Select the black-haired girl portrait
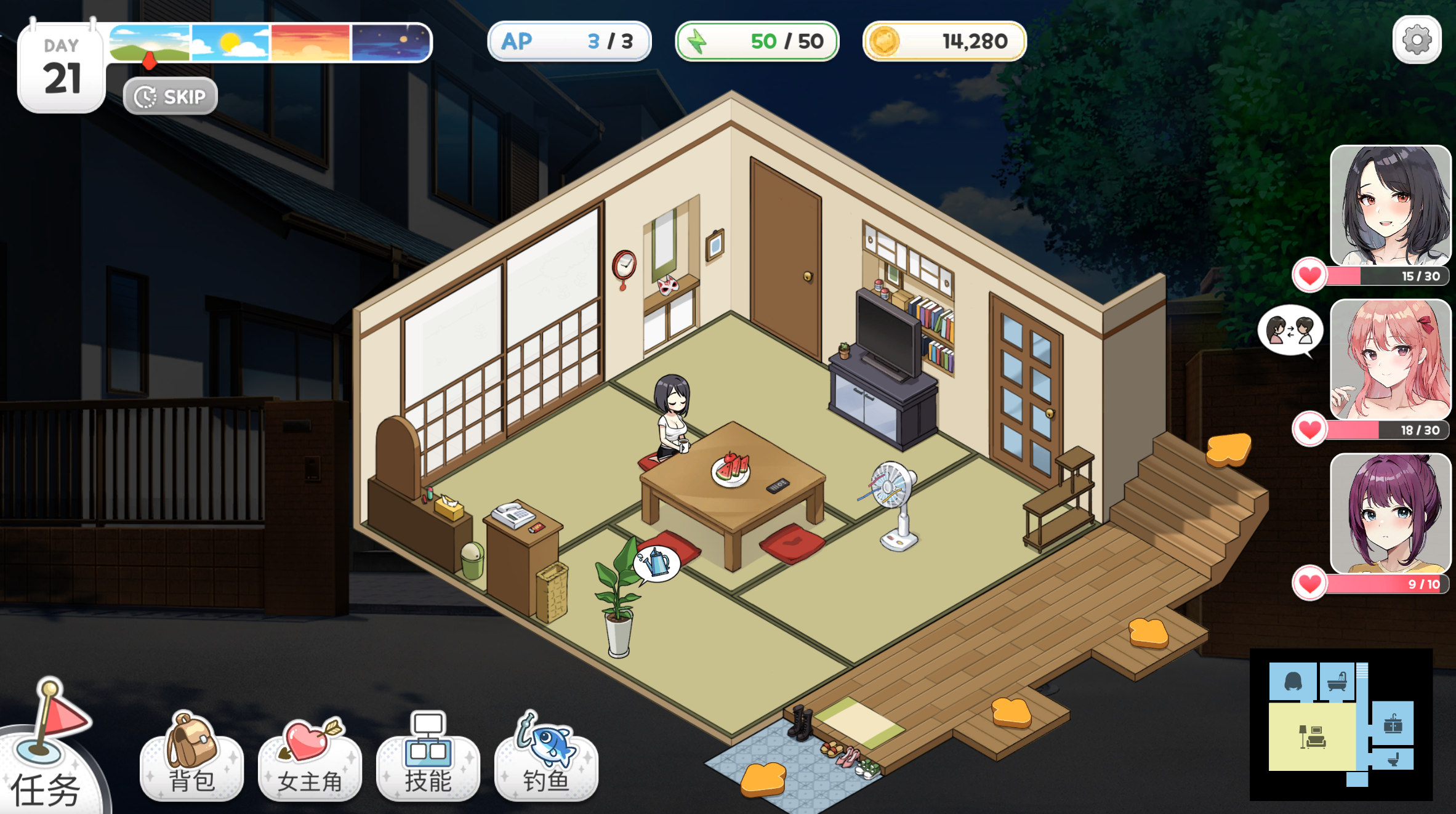1456x814 pixels. 1390,206
